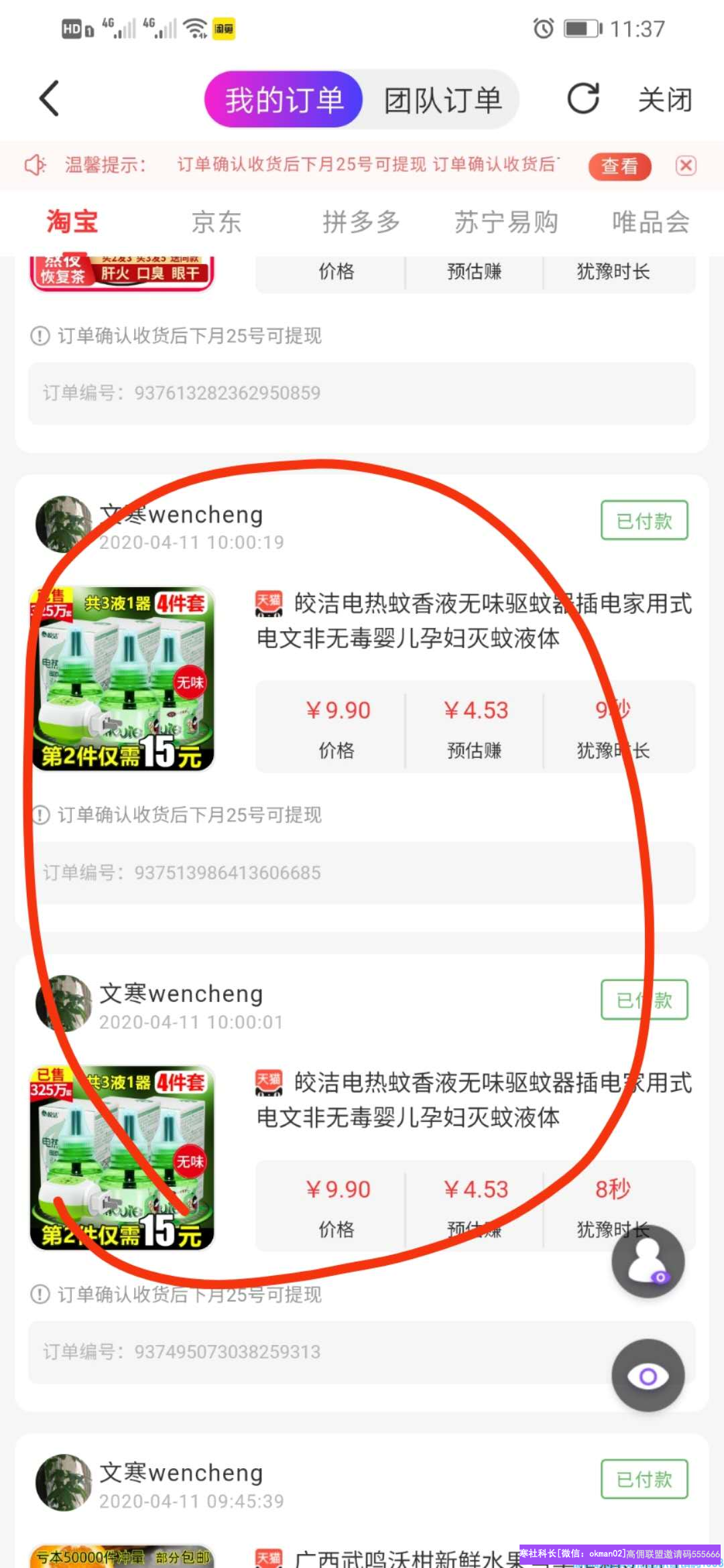Screen dimensions: 724x1568
Task: Select the 我的订单 segment
Action: pyautogui.click(x=284, y=100)
